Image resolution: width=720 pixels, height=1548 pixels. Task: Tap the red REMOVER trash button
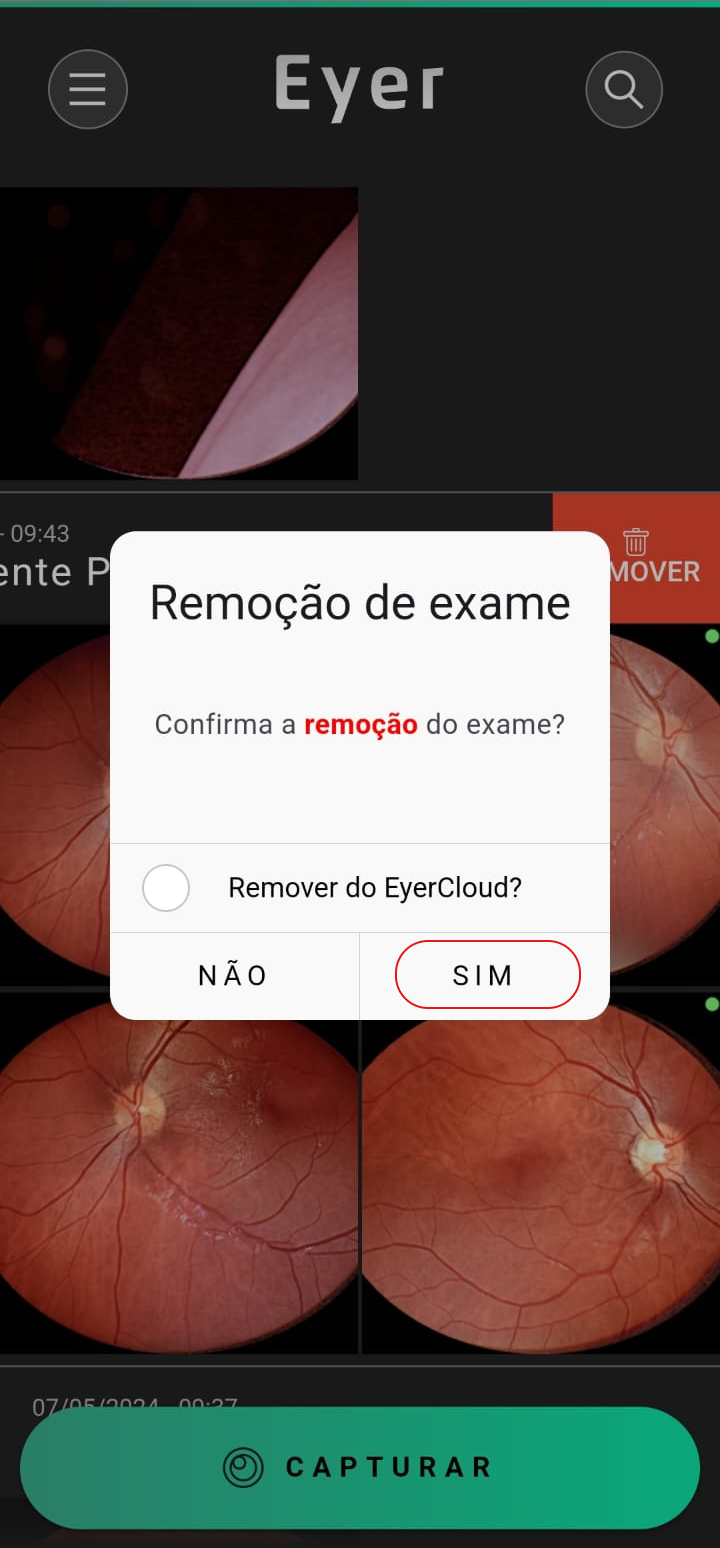tap(636, 558)
